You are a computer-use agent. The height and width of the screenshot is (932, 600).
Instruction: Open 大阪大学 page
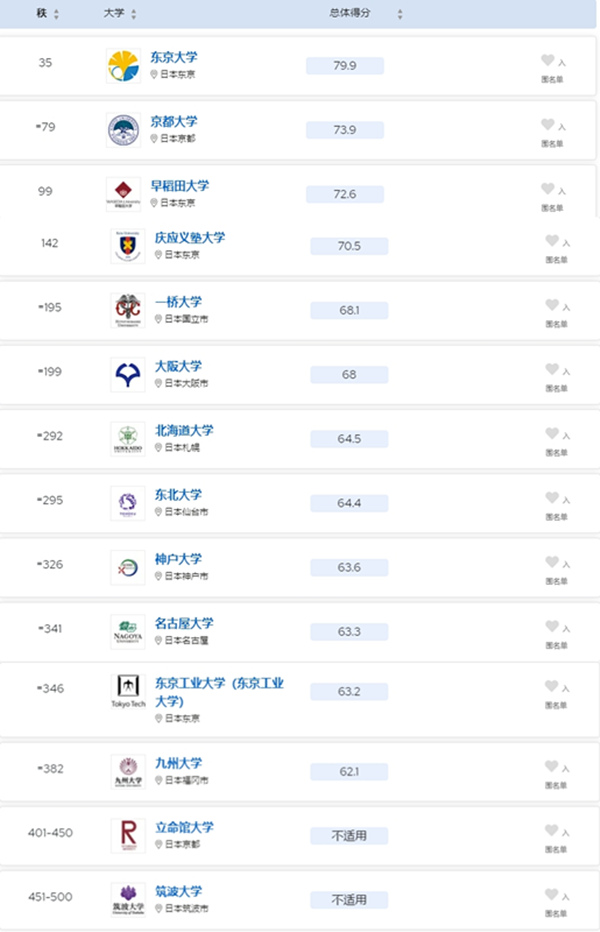tap(178, 366)
